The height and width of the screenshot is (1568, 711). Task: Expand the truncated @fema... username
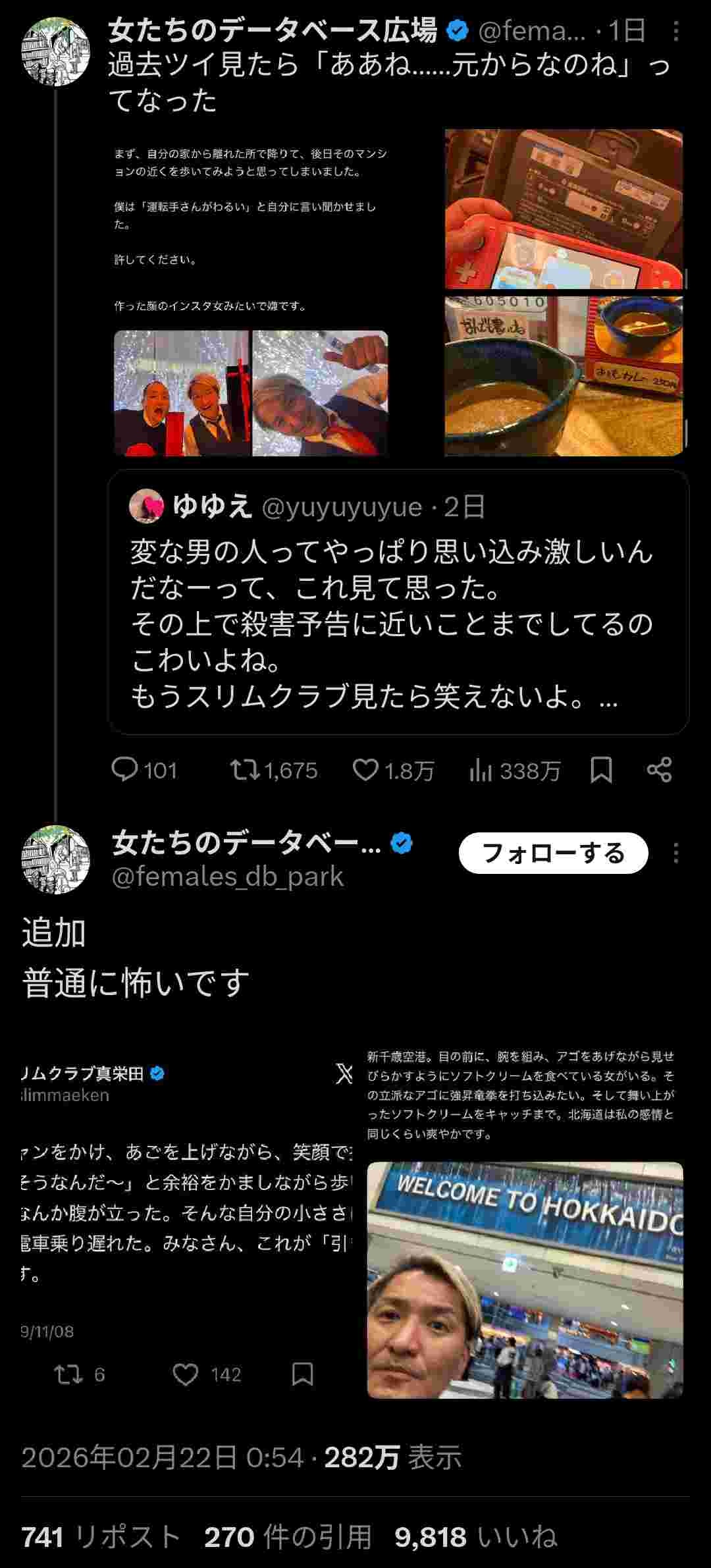click(533, 28)
